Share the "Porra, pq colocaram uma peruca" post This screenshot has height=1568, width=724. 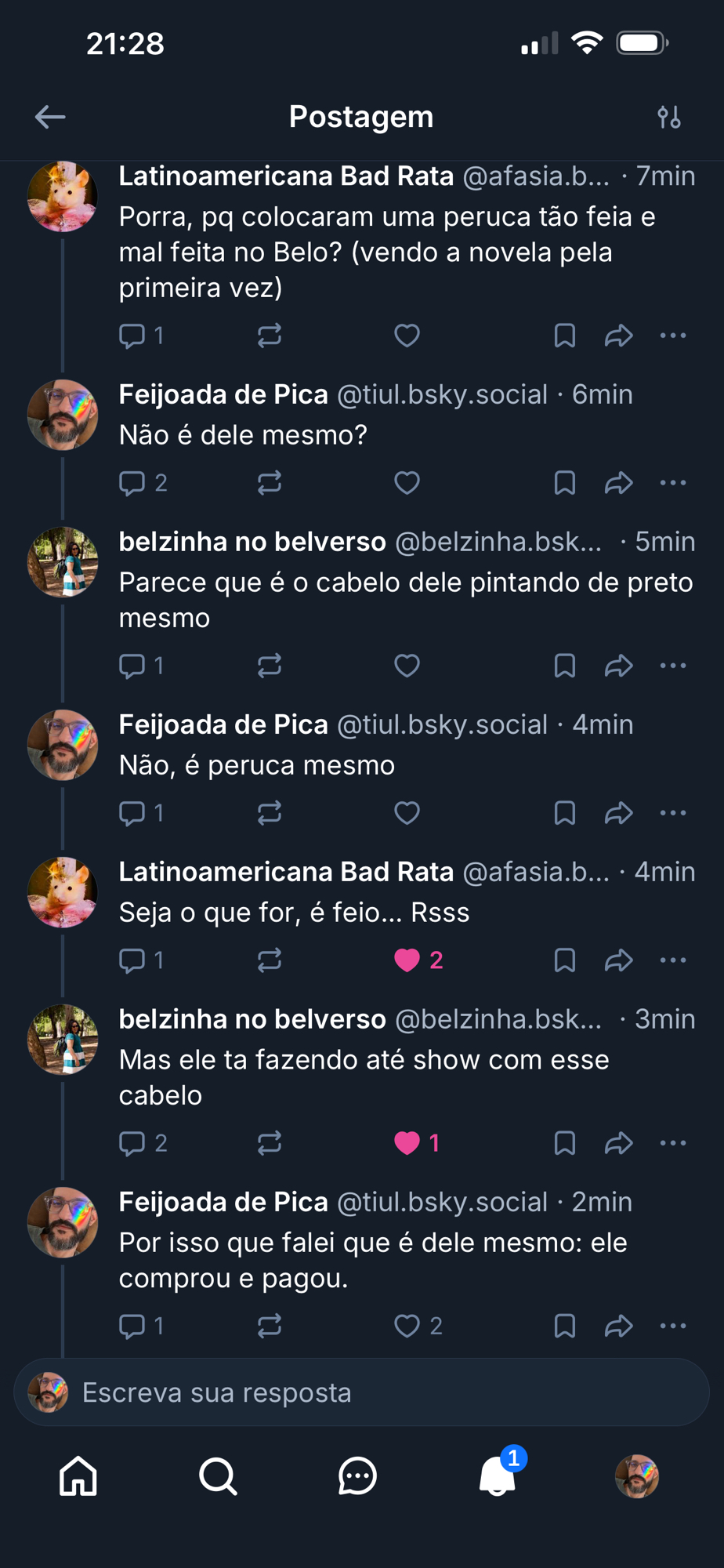tap(618, 336)
